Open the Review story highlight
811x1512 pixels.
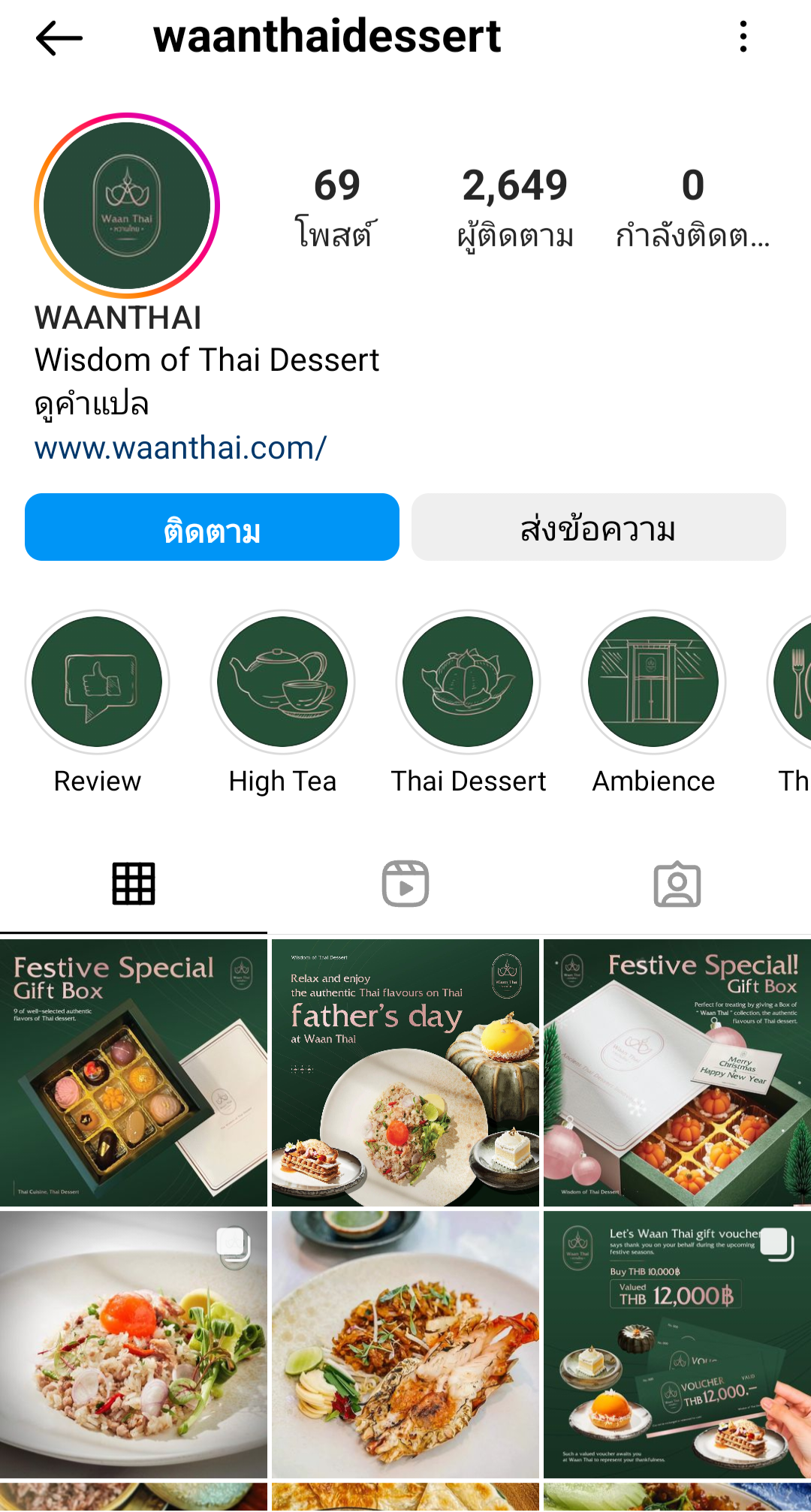[x=98, y=682]
